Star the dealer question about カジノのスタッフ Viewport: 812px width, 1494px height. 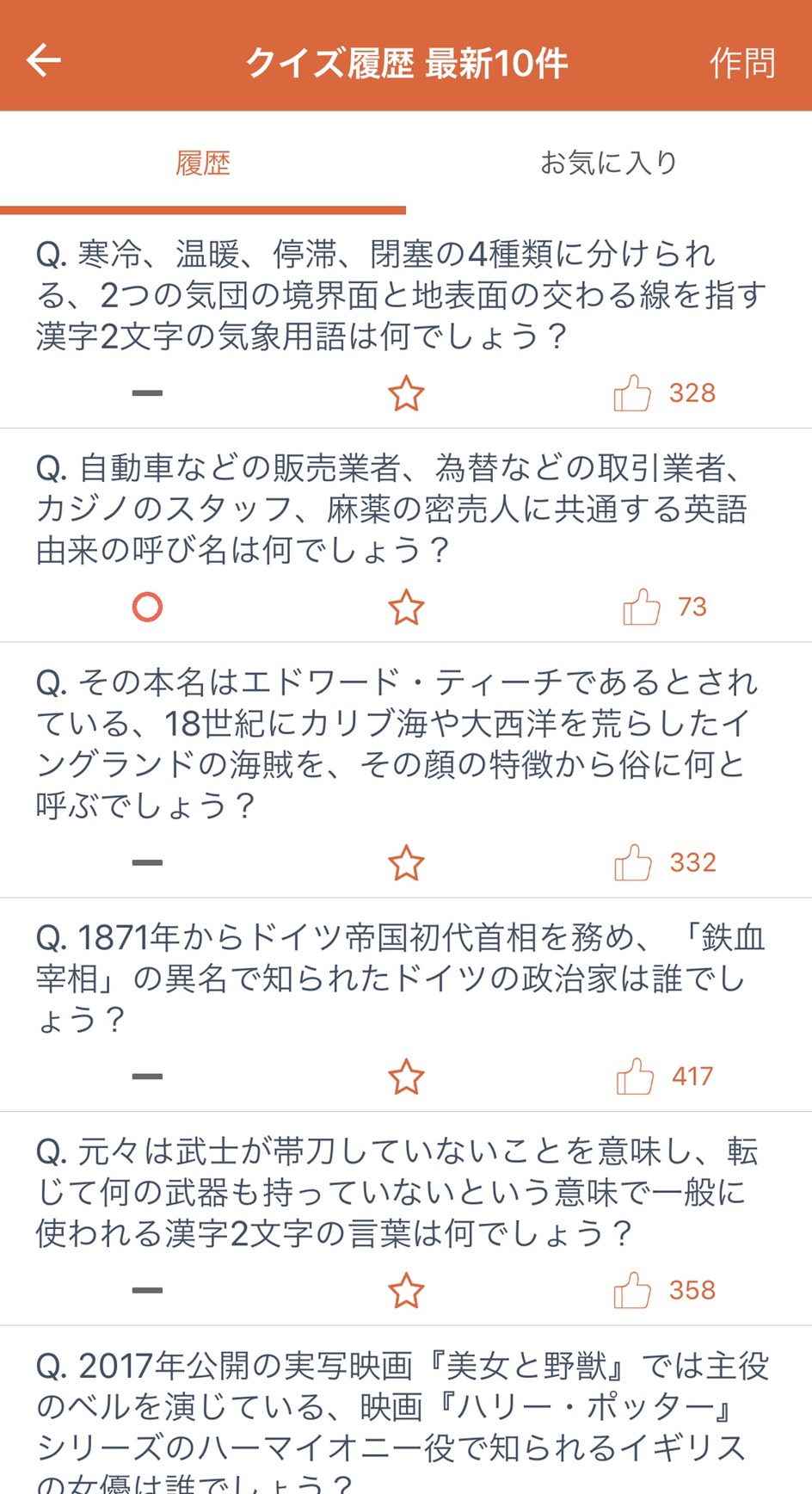(x=406, y=608)
